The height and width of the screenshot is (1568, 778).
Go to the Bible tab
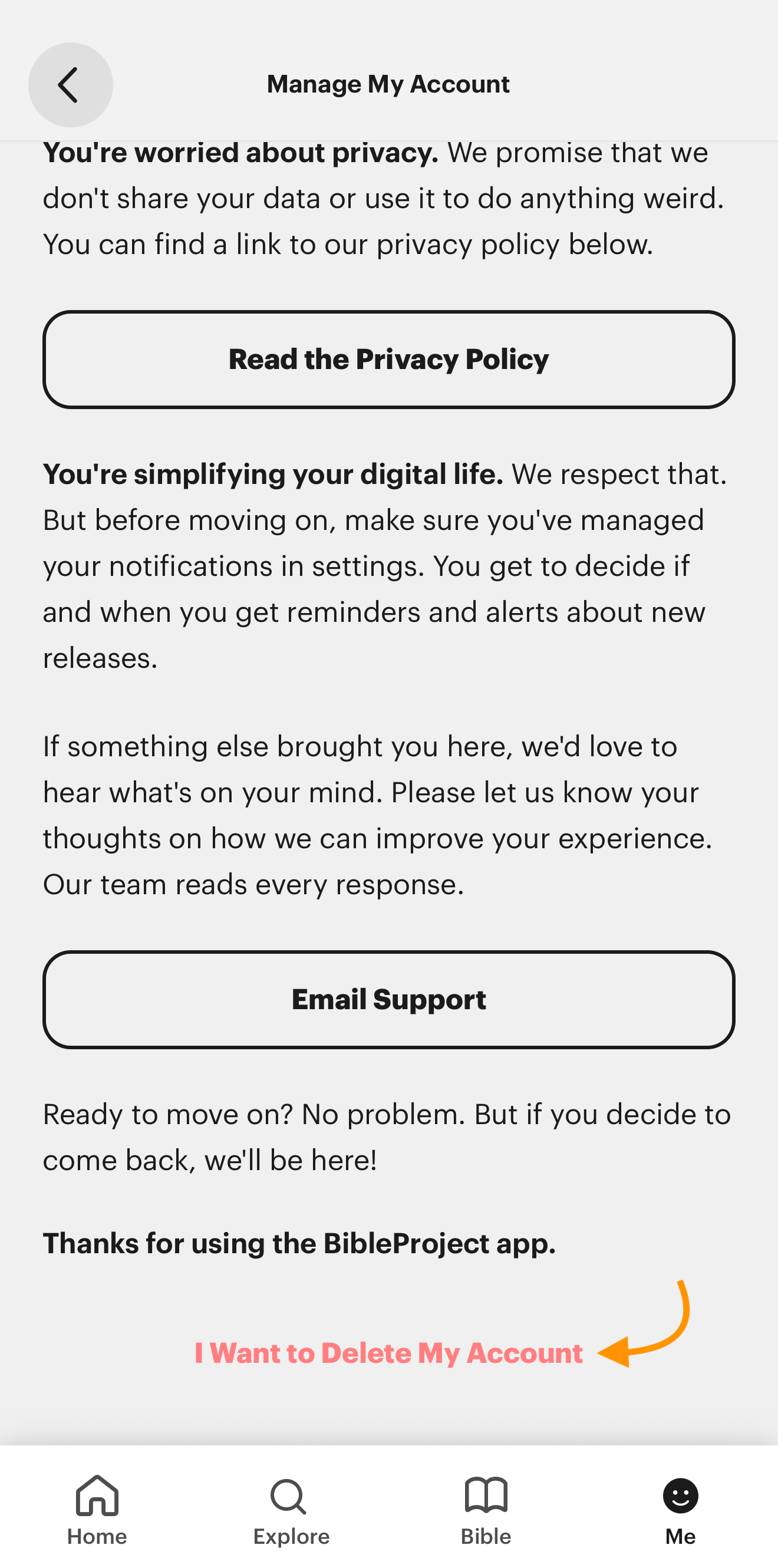(486, 1510)
